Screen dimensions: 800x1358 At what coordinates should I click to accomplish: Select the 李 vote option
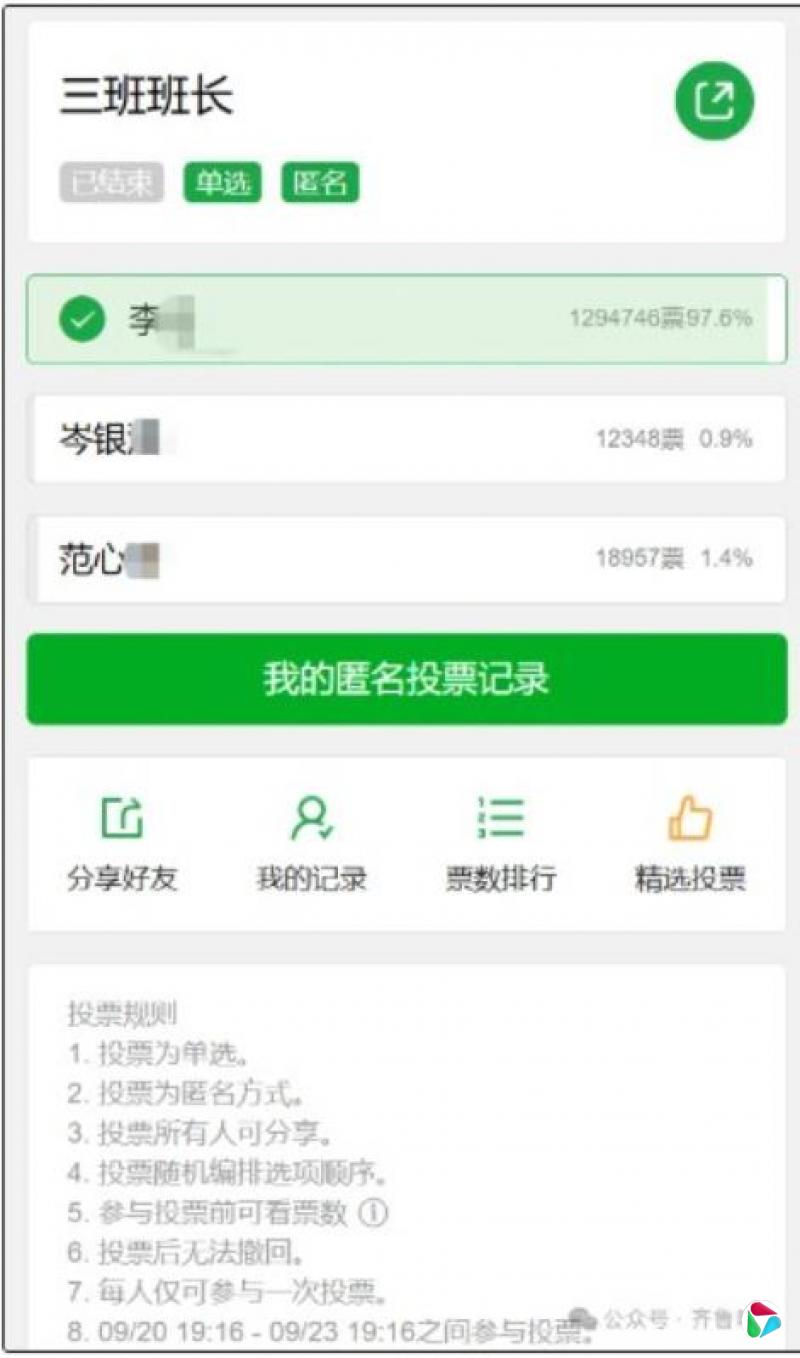(406, 319)
